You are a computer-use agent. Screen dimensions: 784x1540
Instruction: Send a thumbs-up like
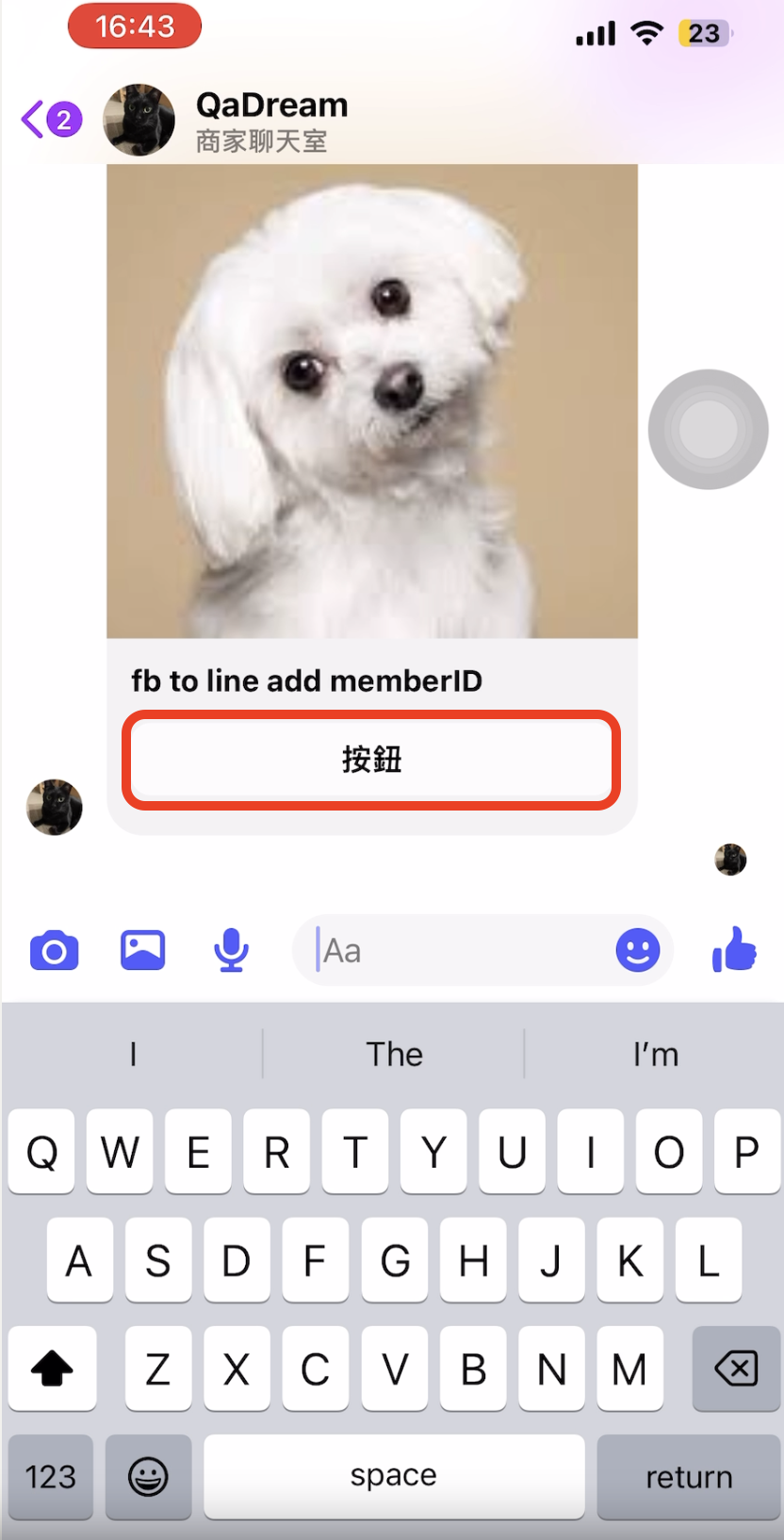coord(735,949)
